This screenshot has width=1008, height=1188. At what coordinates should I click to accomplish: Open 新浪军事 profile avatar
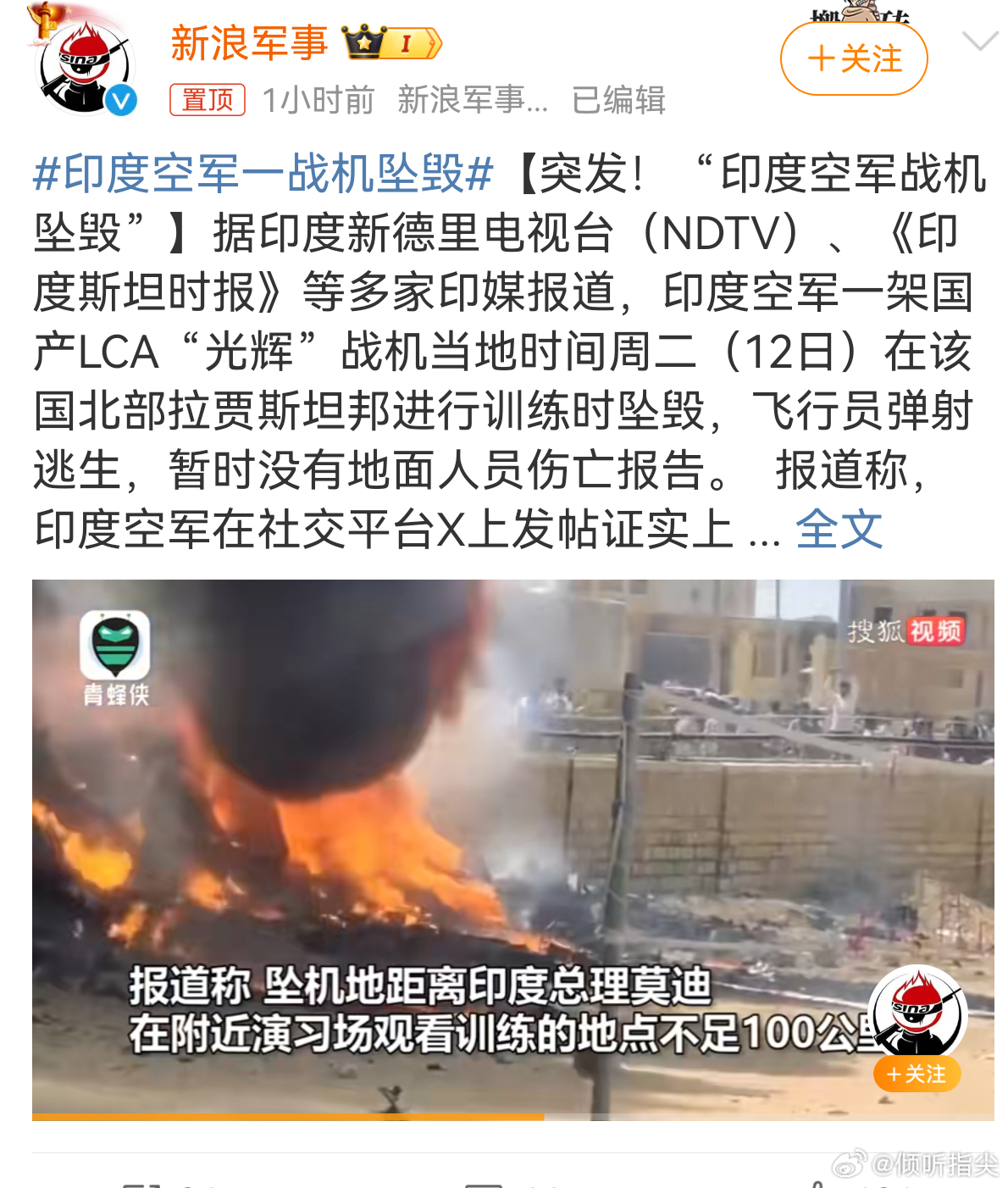coord(85,69)
